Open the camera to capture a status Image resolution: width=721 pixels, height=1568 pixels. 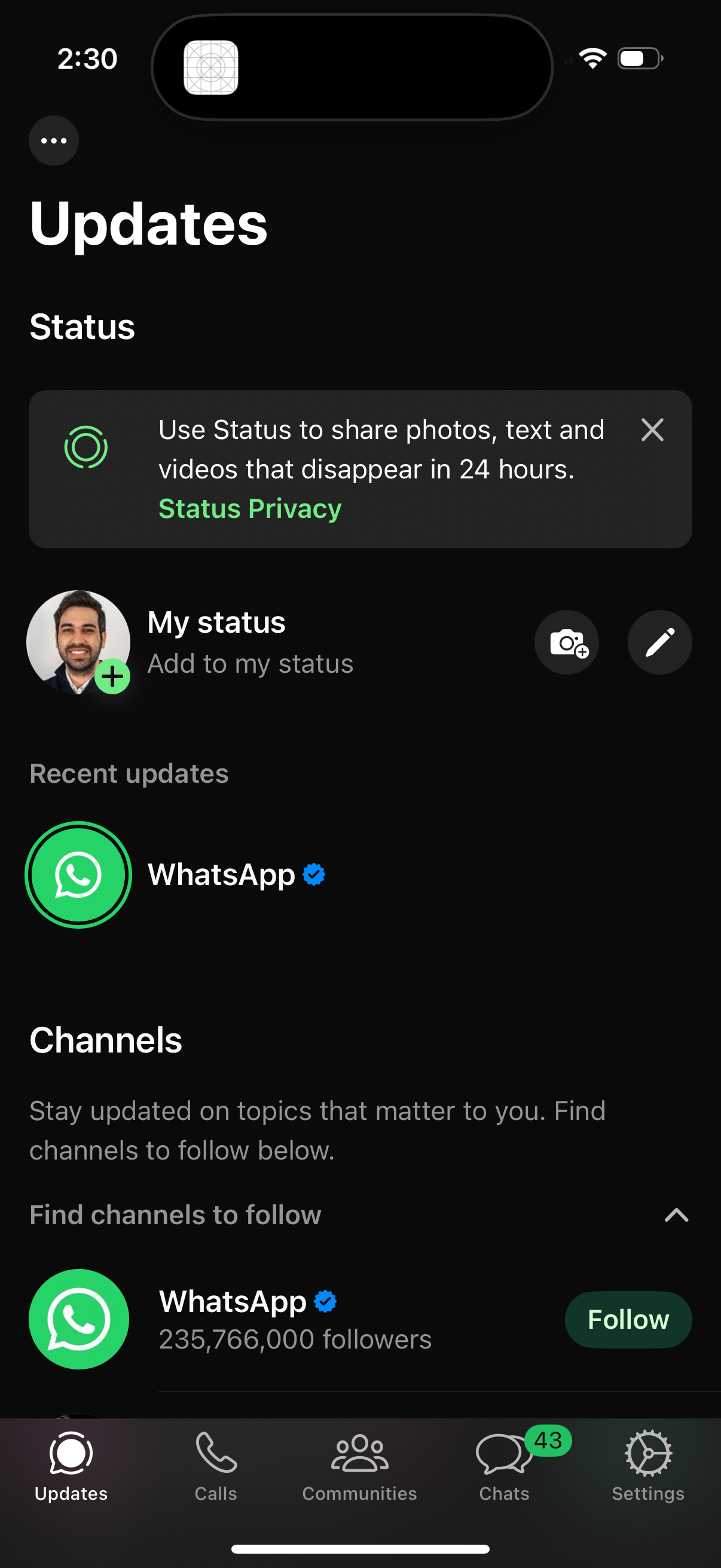566,642
